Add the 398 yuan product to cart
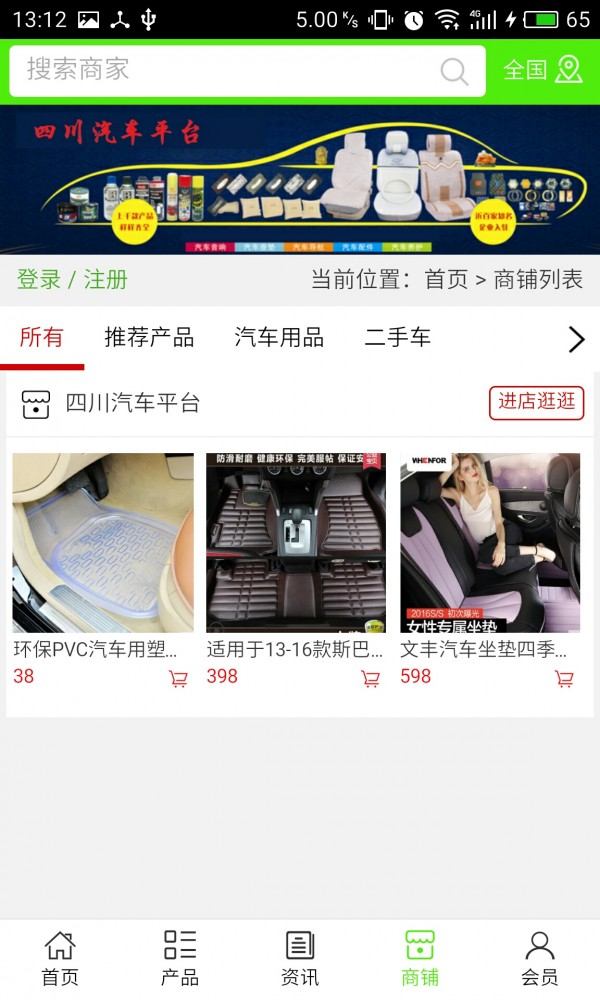This screenshot has height=1000, width=600. (370, 679)
